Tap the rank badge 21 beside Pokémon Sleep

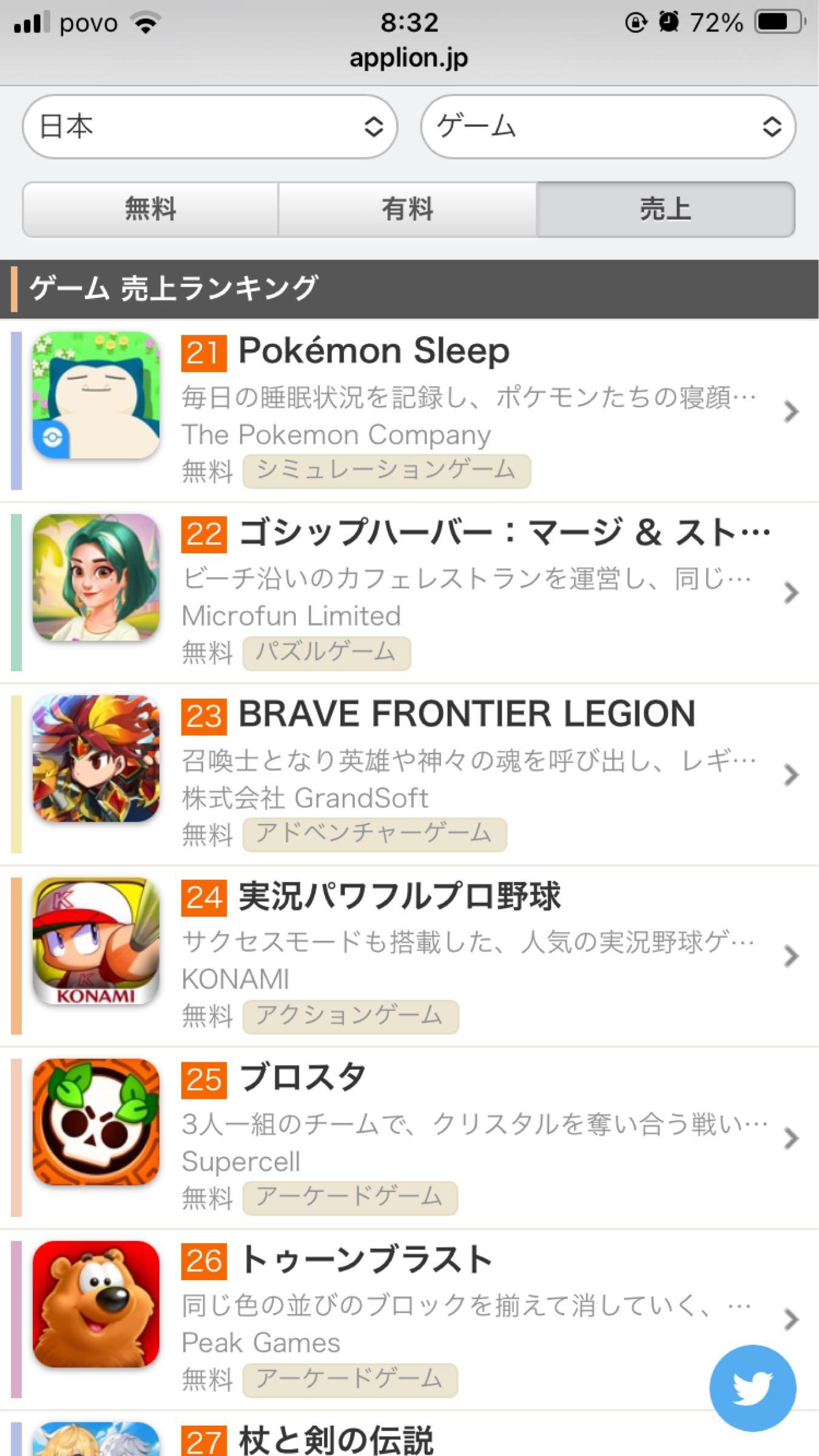[205, 351]
